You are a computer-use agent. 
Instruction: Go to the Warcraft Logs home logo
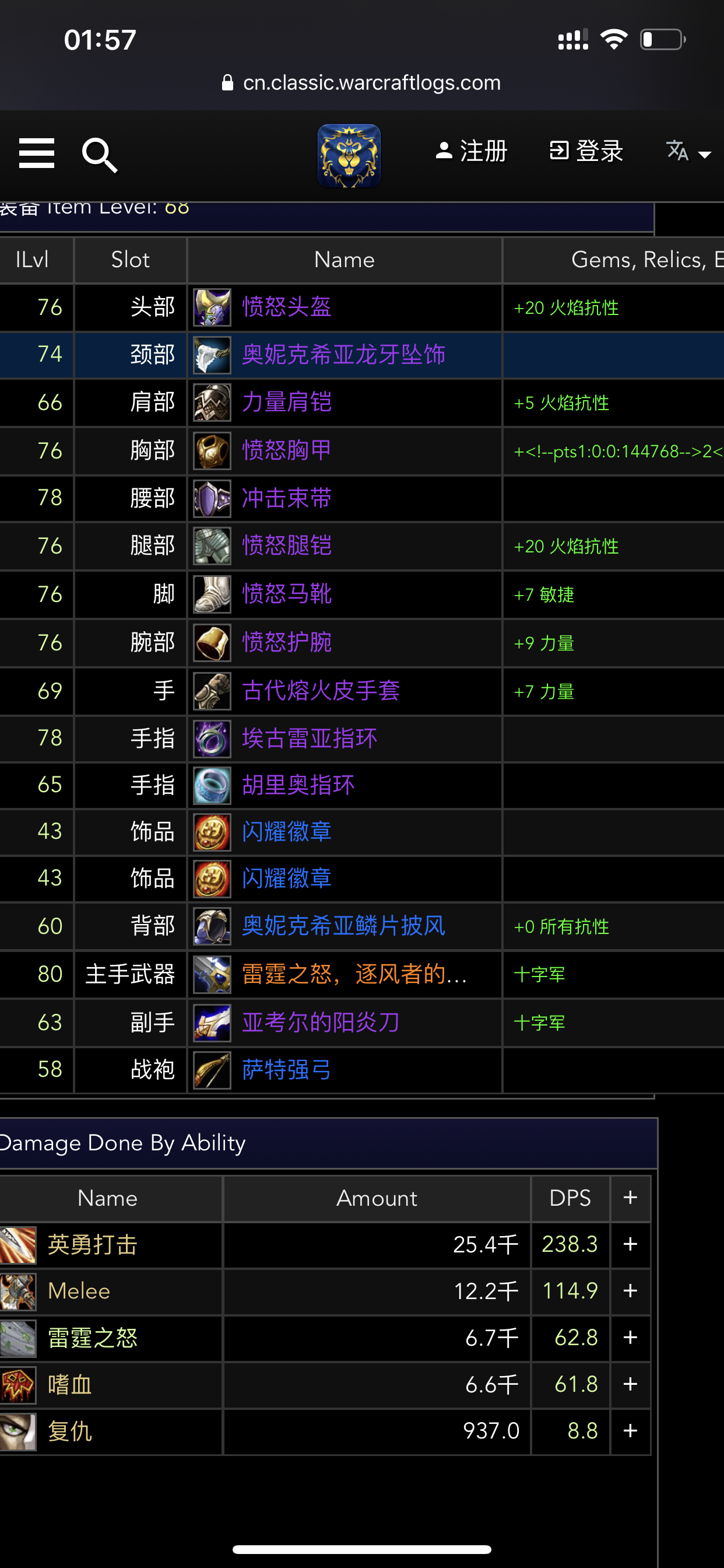tap(349, 156)
